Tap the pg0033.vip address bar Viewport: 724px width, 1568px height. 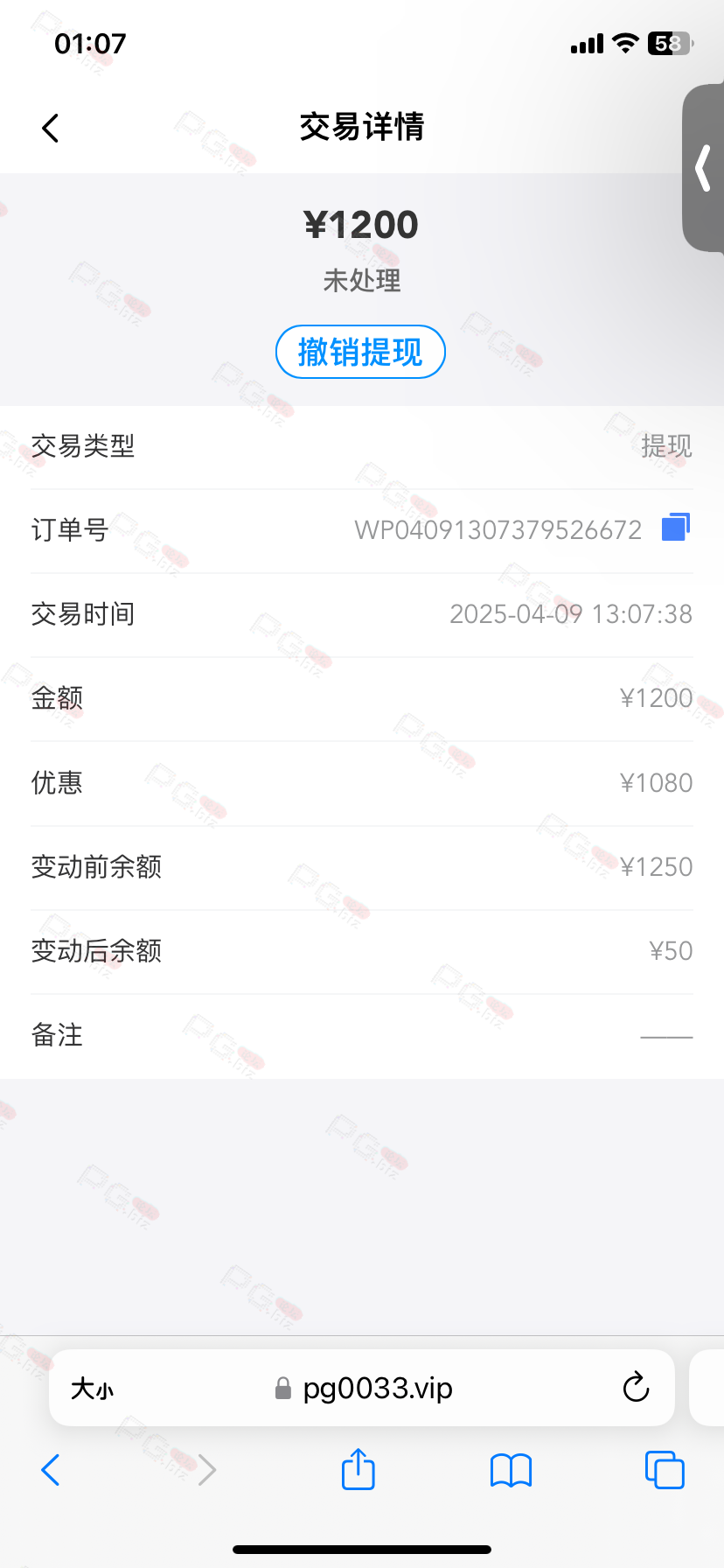(362, 1388)
